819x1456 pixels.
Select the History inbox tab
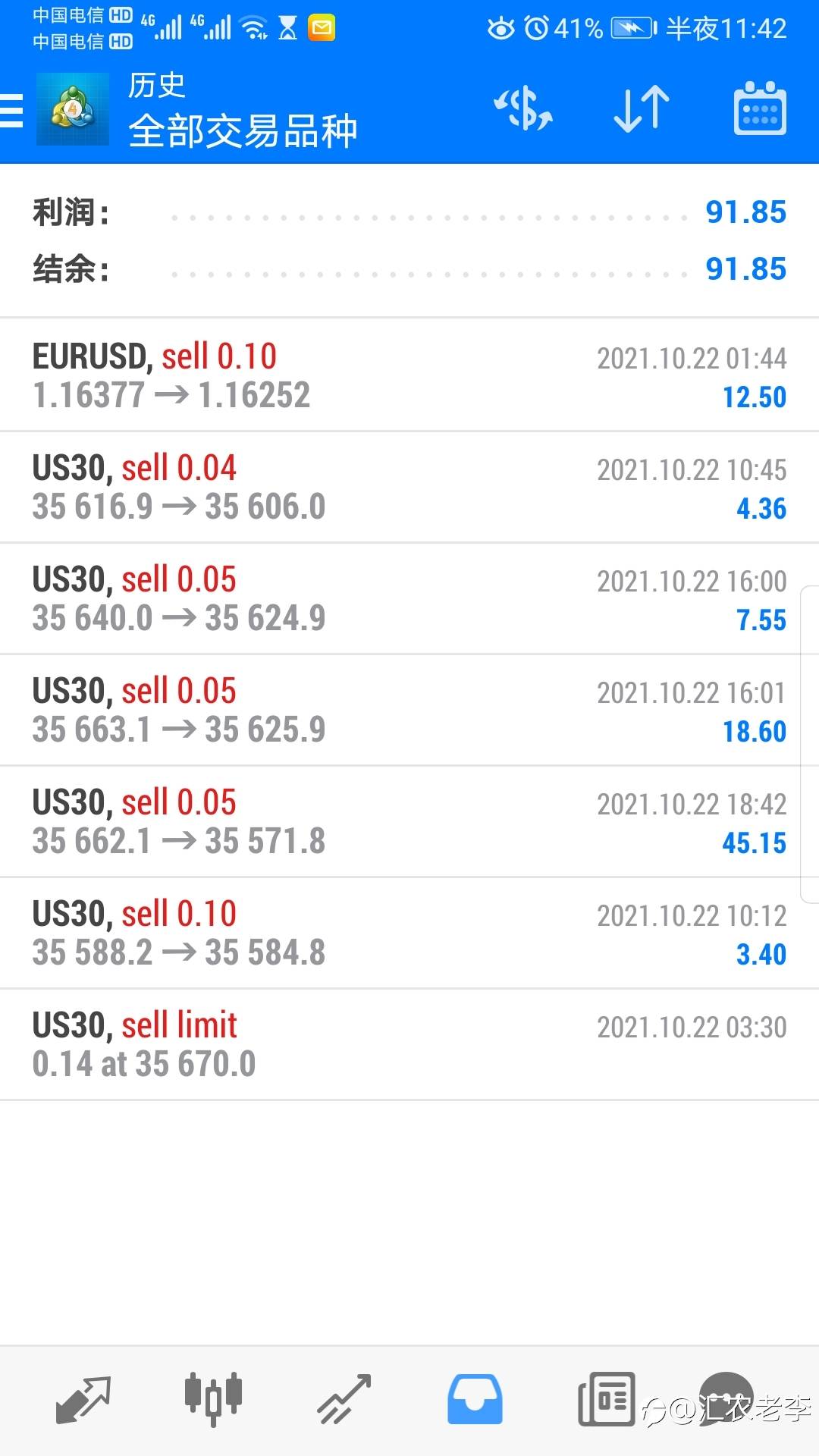coord(475,1399)
